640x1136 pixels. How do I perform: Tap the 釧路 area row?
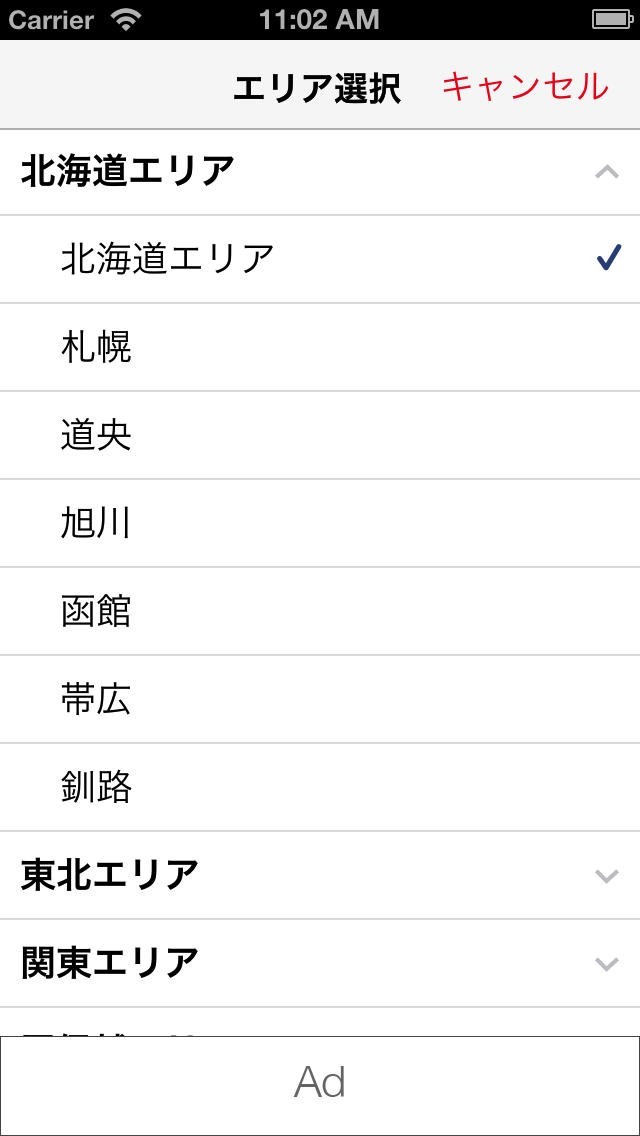[320, 787]
